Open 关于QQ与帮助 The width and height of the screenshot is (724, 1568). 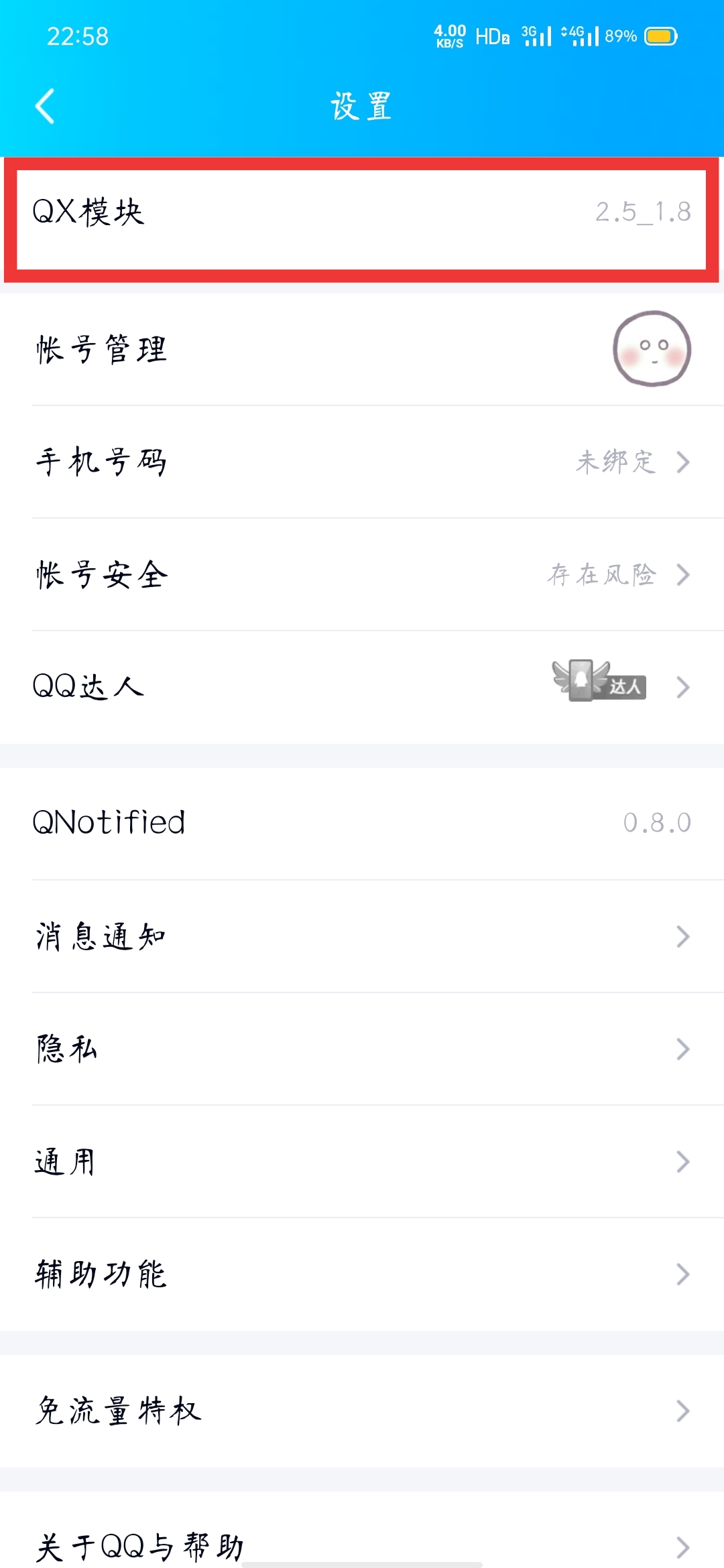pyautogui.click(x=362, y=1534)
